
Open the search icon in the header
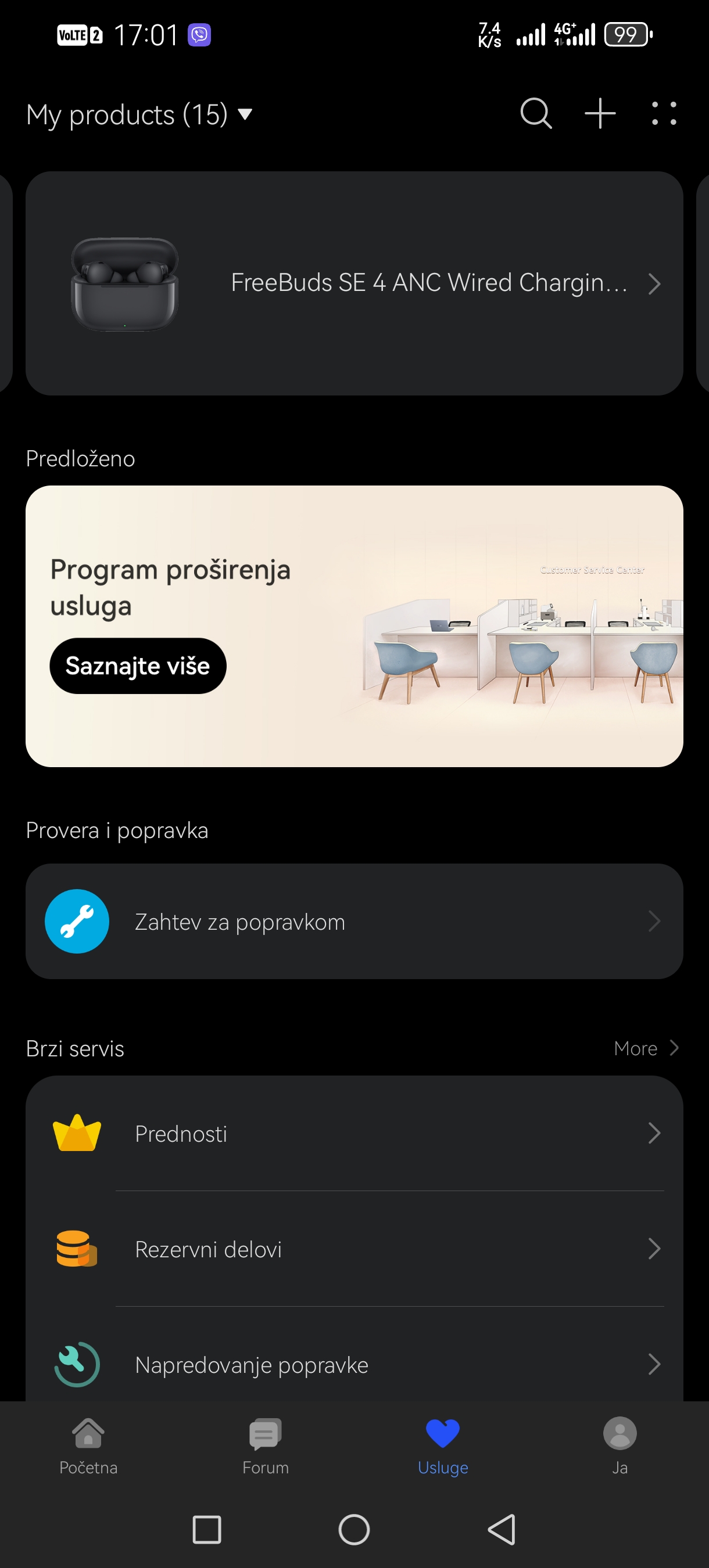[535, 114]
